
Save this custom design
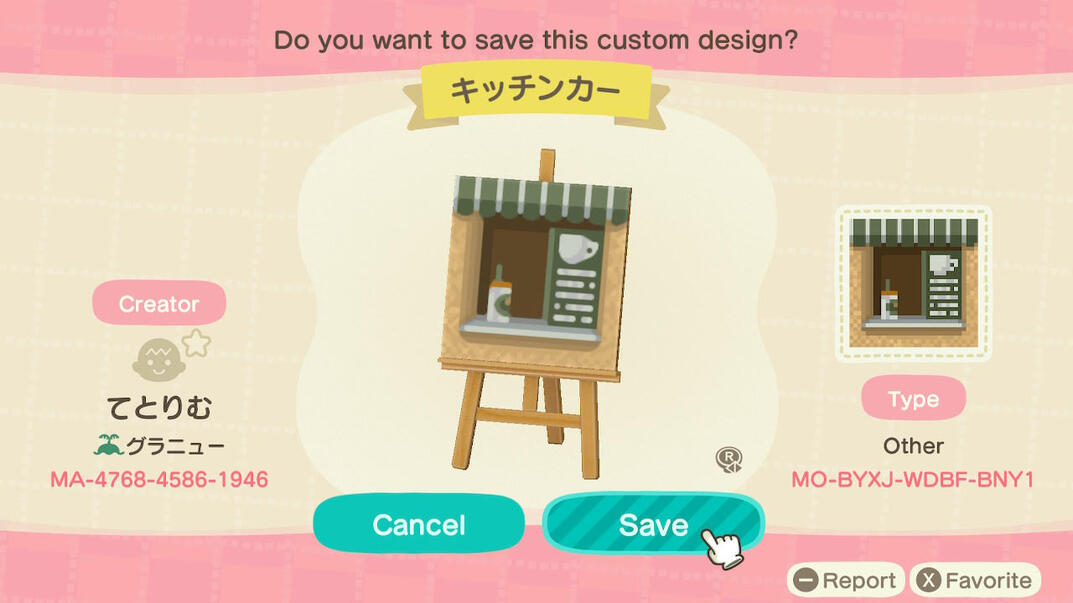click(x=653, y=525)
